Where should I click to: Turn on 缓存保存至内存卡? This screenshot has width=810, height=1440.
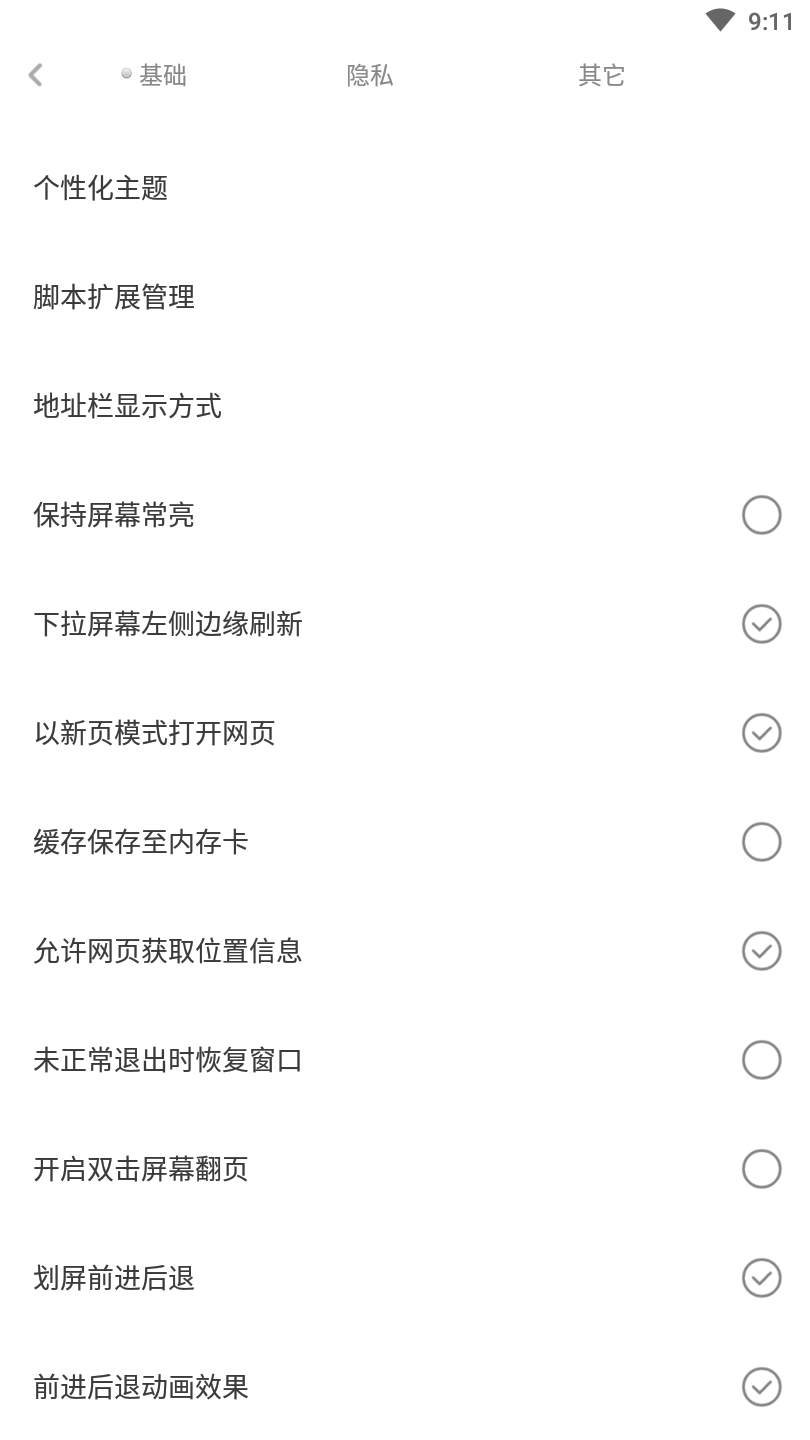pyautogui.click(x=761, y=842)
